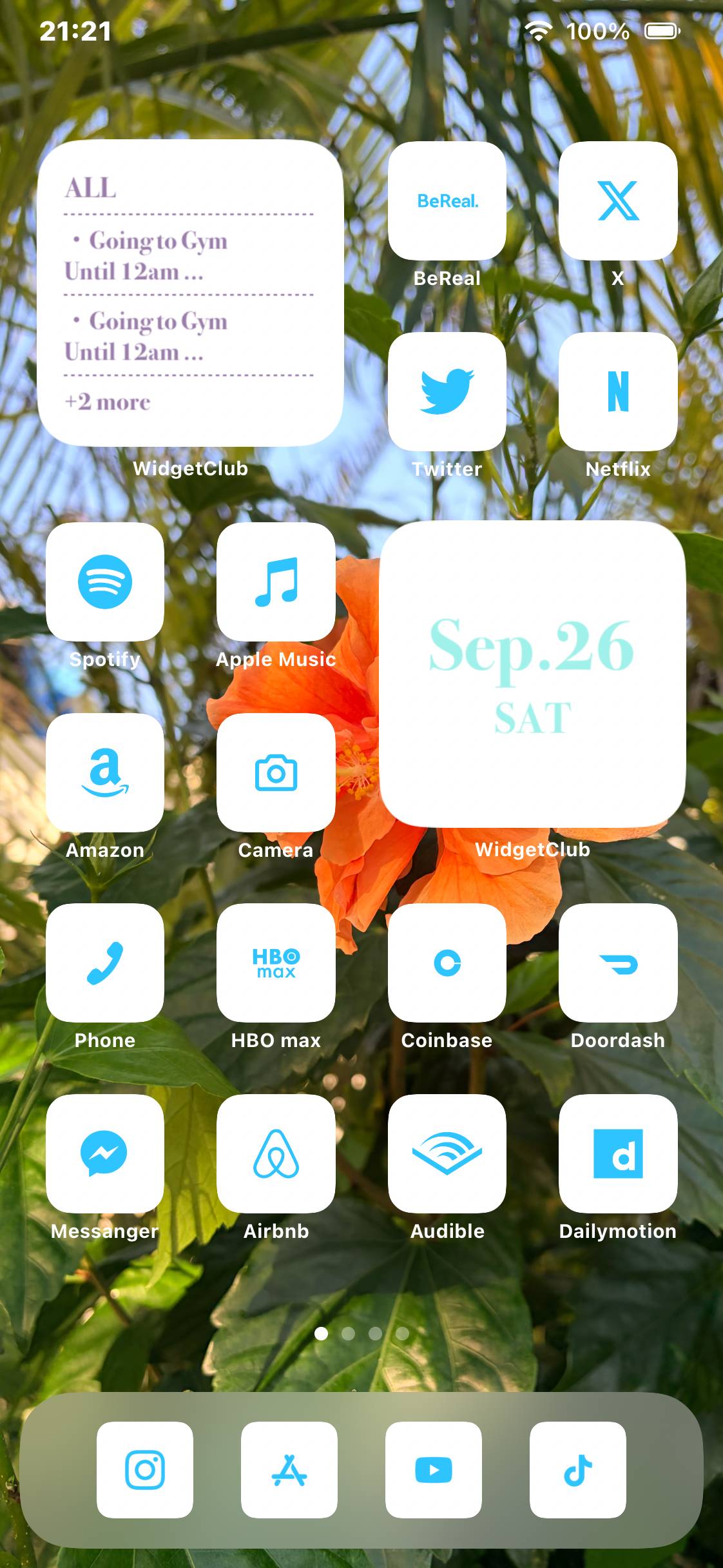
Task: Launch HBO max
Action: 276,963
